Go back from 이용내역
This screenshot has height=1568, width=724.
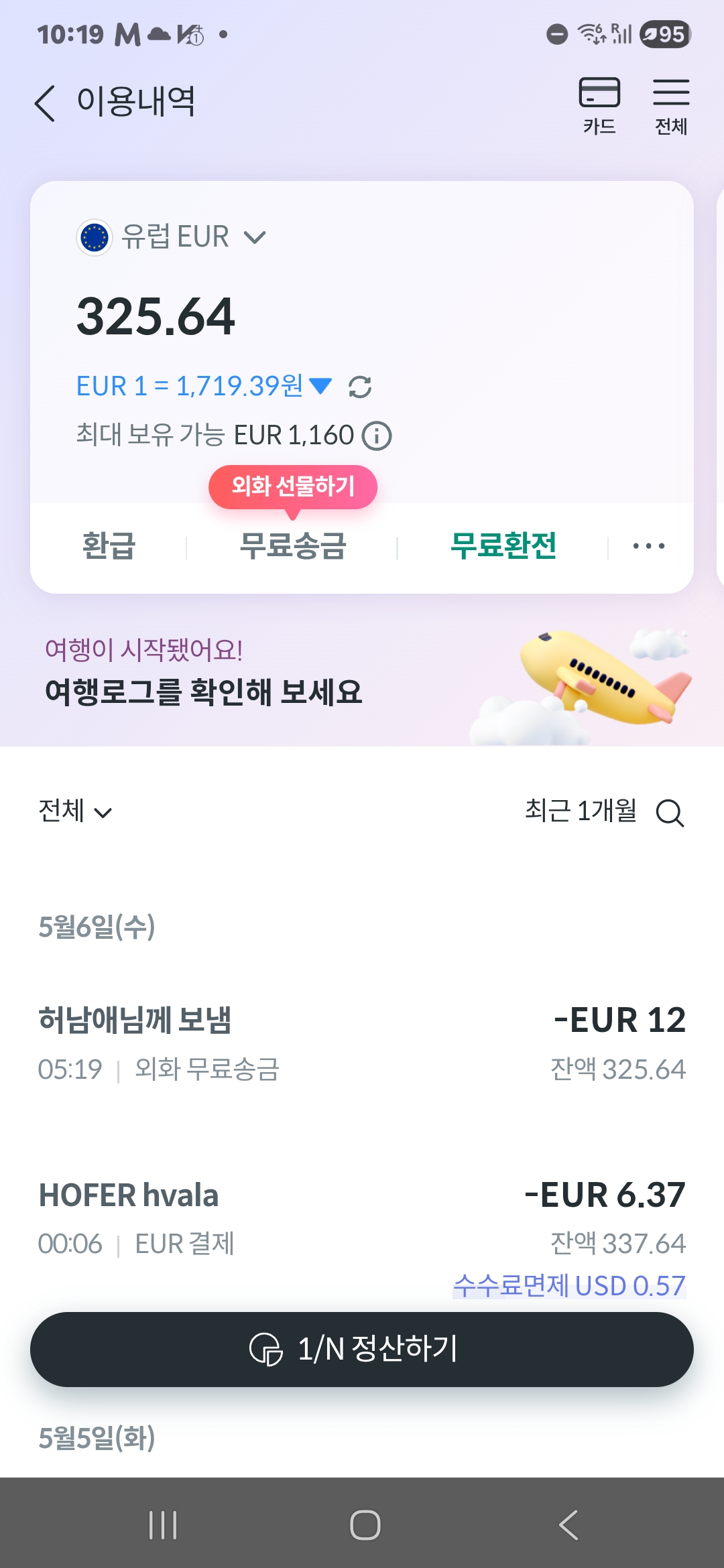coord(45,103)
